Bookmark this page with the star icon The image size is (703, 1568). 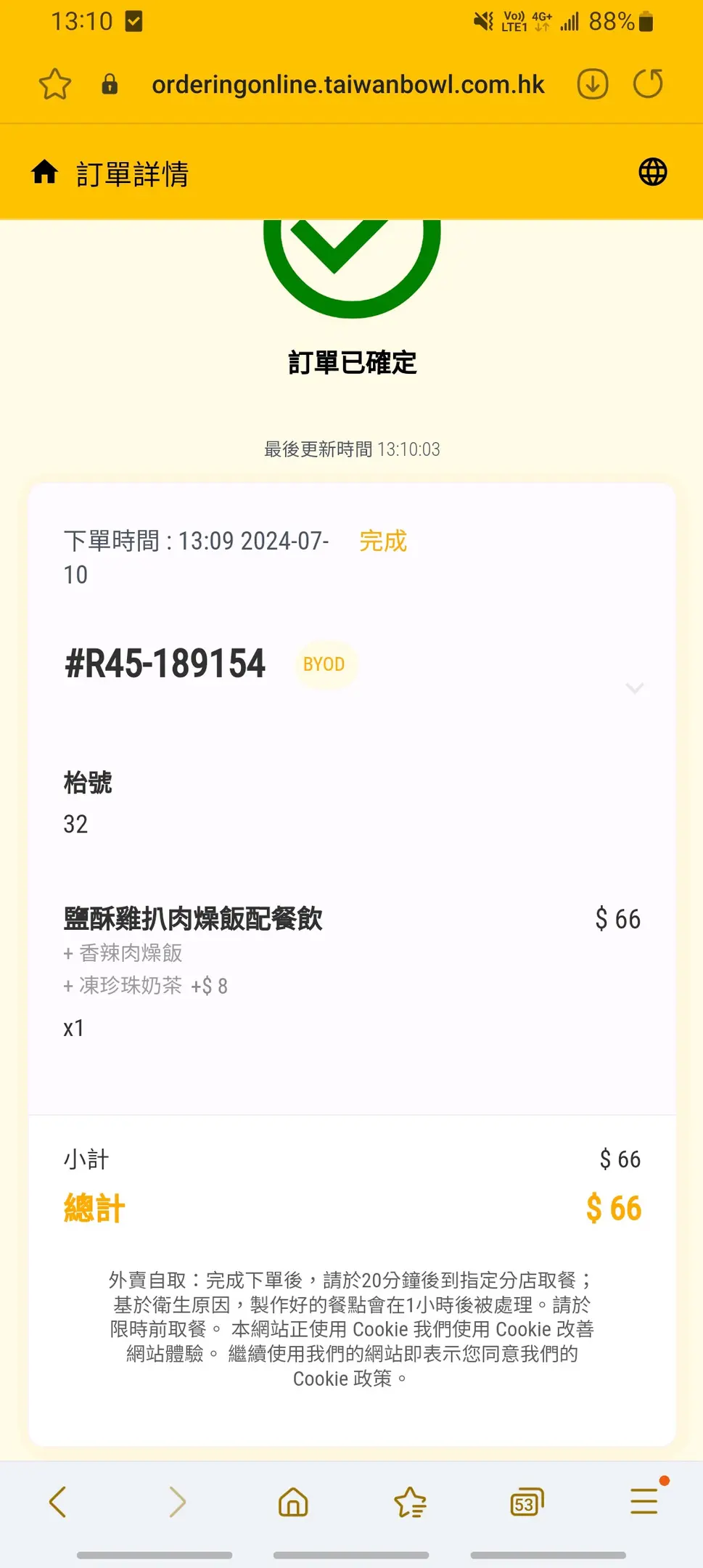[x=55, y=84]
